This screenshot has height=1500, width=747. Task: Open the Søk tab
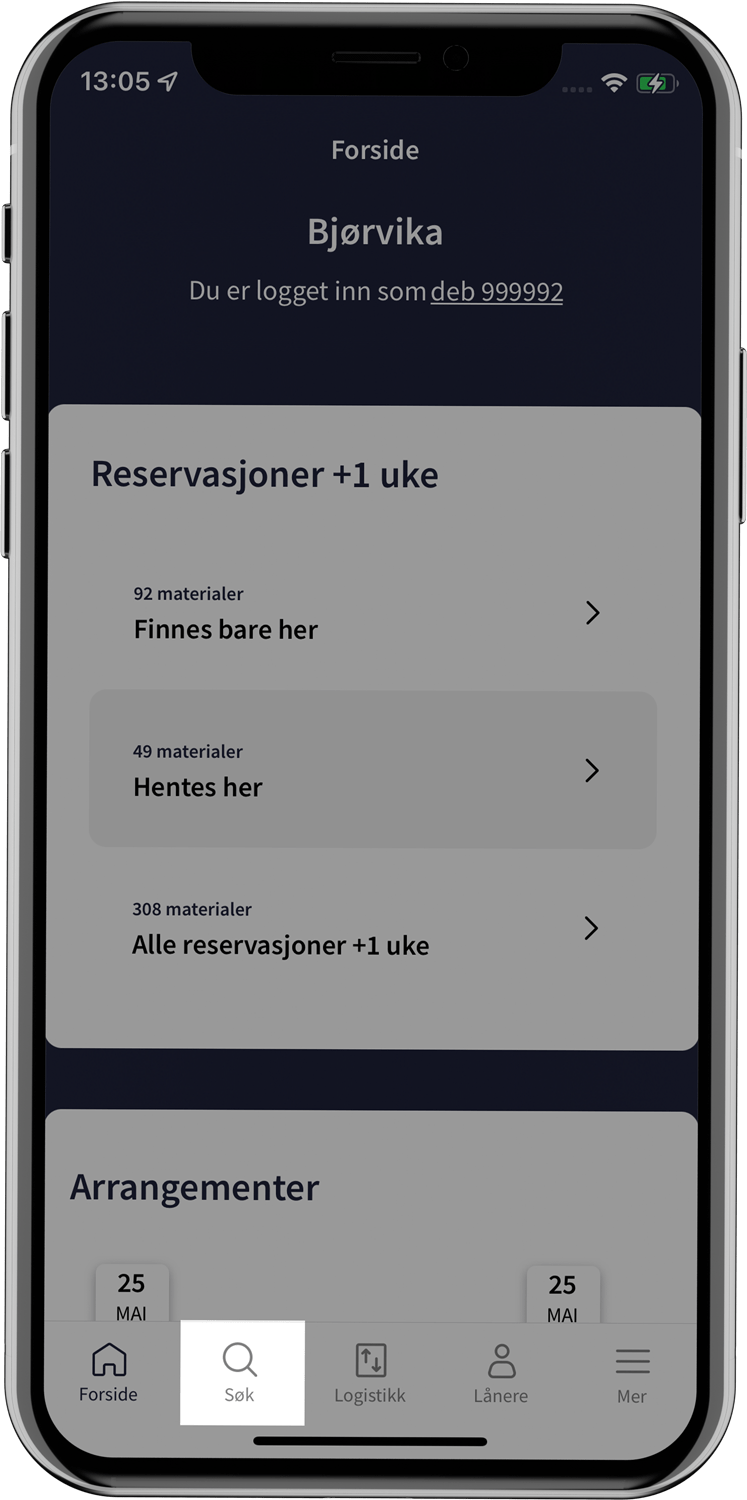point(240,1372)
